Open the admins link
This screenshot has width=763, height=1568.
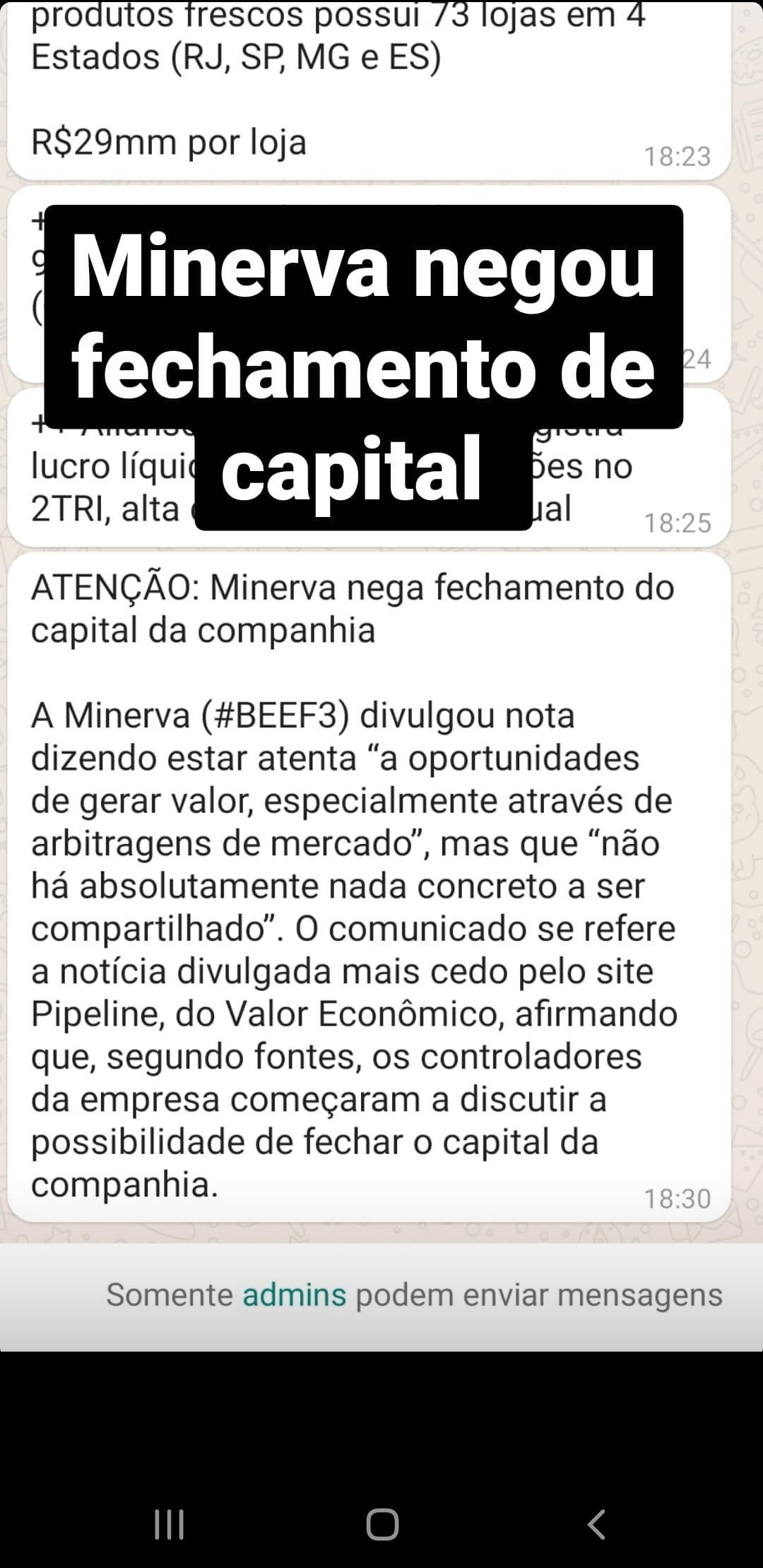pos(294,1295)
